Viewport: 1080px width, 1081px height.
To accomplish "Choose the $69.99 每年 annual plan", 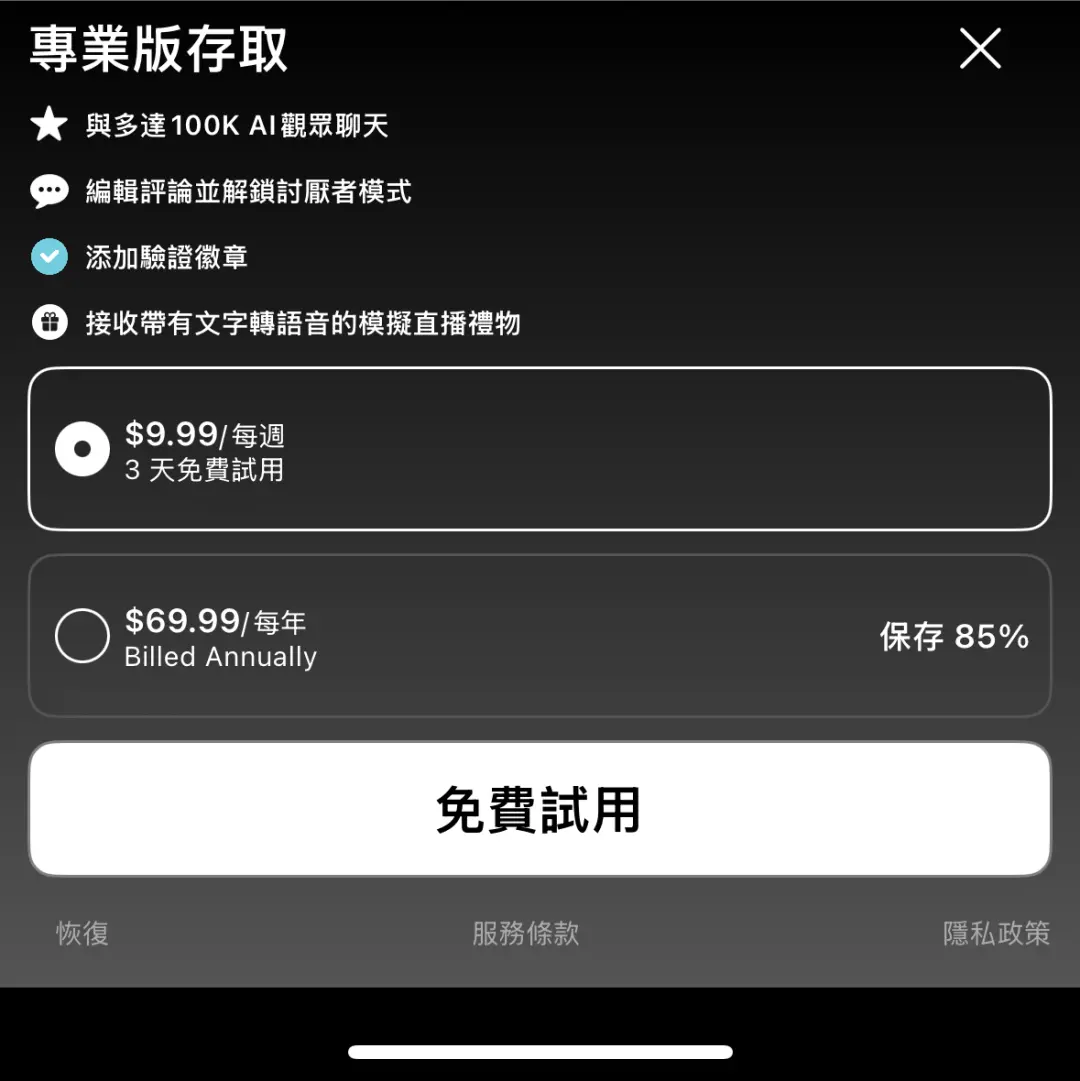I will tap(540, 636).
